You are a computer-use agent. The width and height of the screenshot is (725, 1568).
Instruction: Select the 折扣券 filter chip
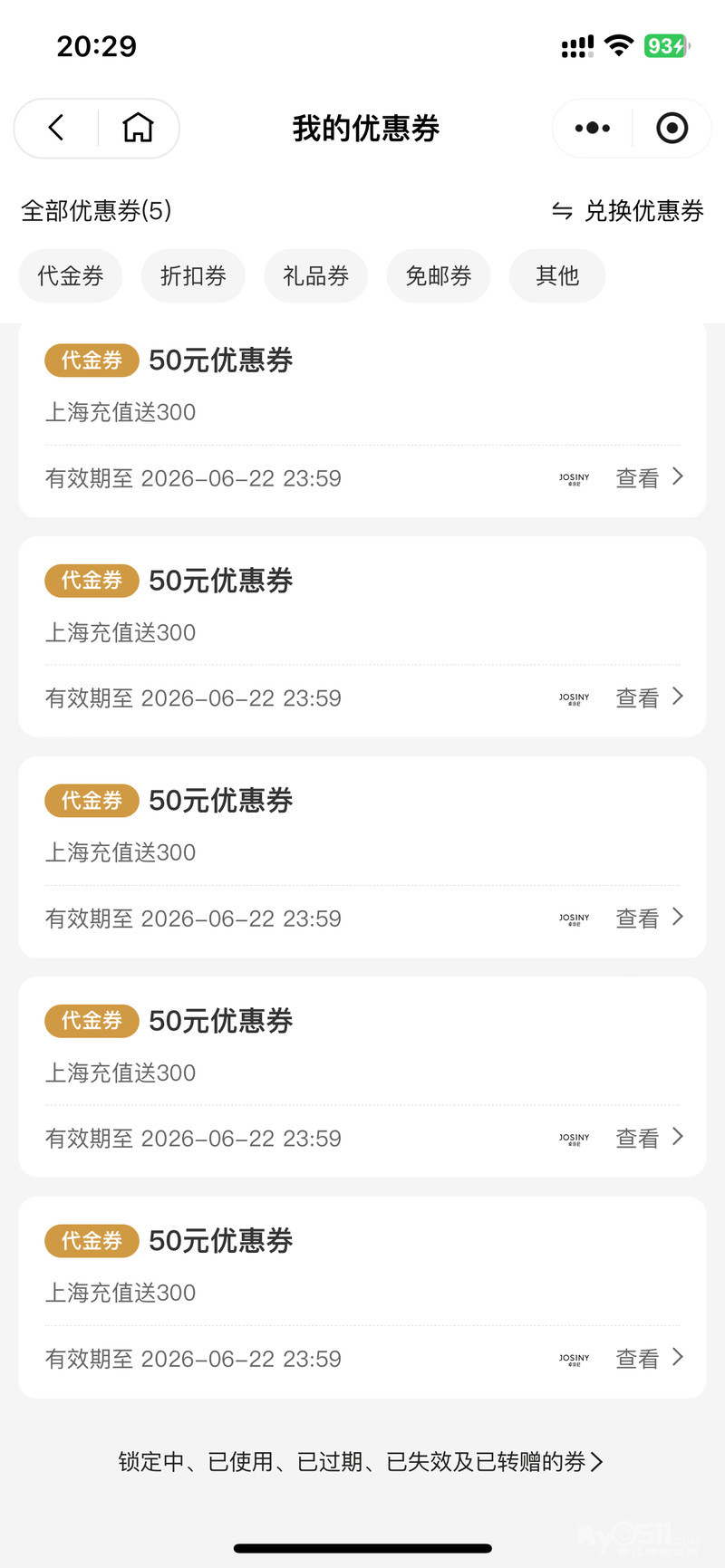pos(193,276)
